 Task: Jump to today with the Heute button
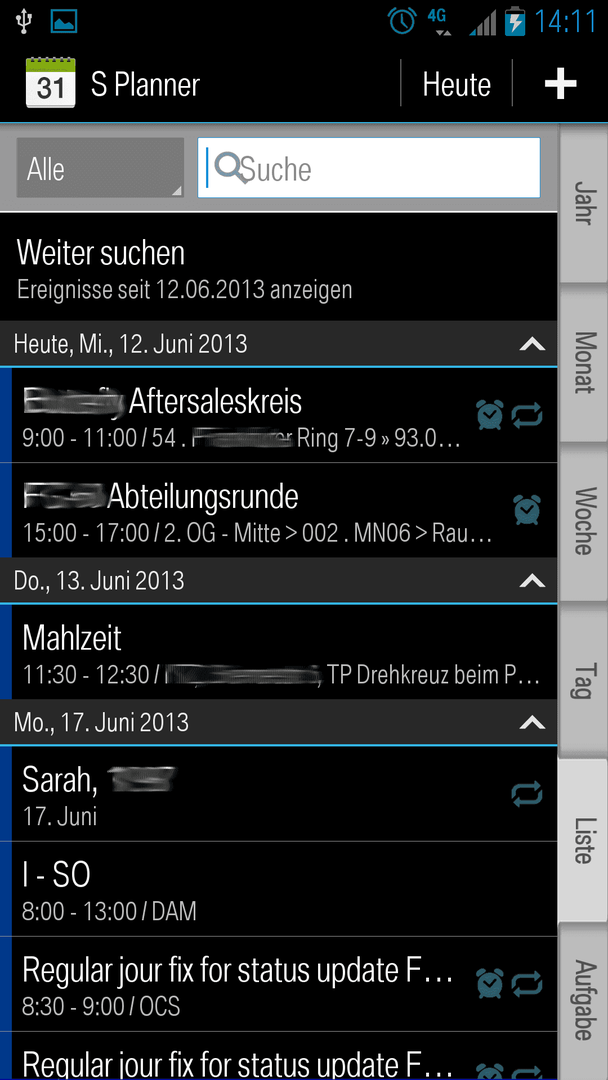457,85
